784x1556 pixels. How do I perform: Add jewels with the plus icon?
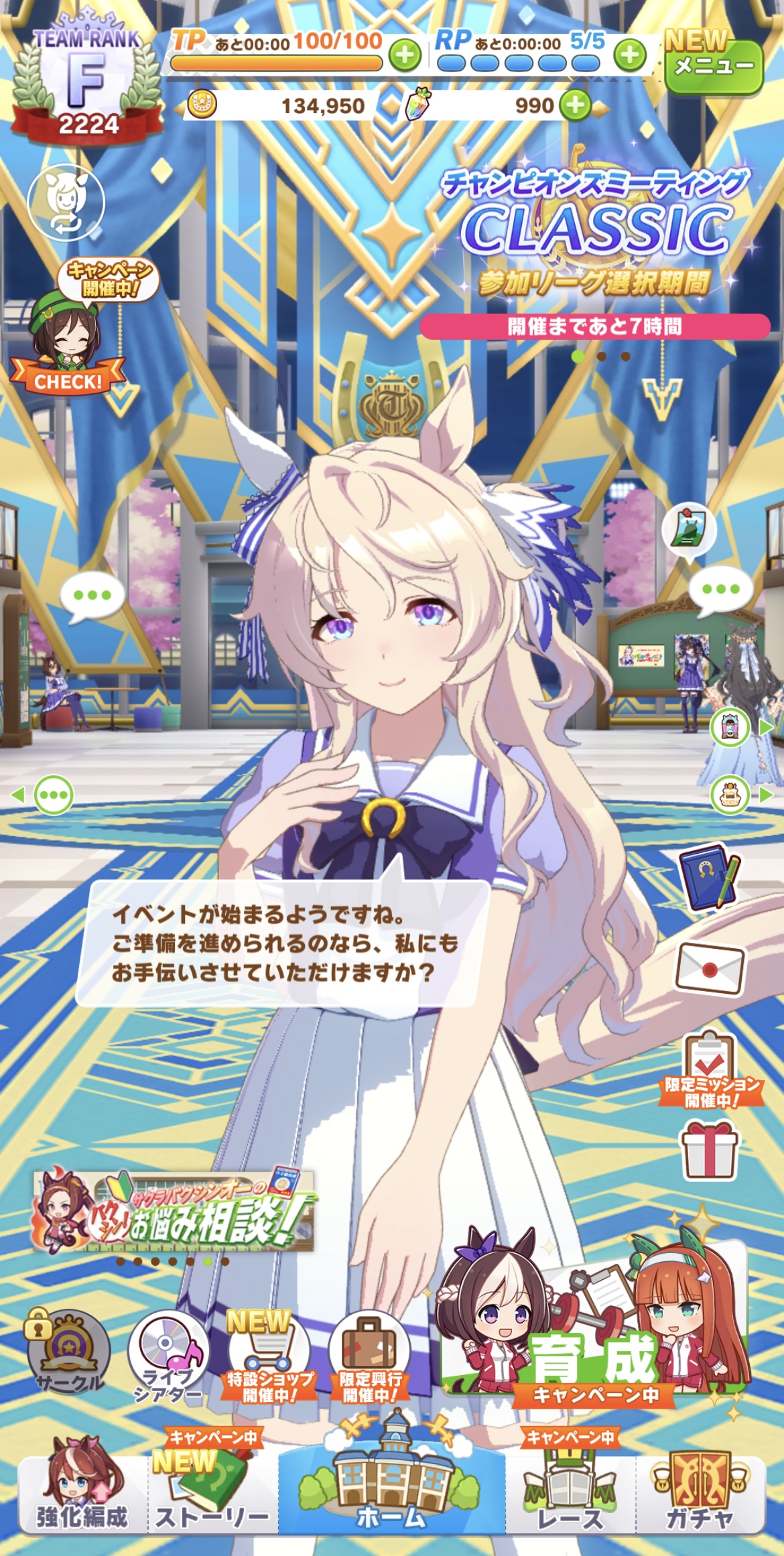(575, 105)
